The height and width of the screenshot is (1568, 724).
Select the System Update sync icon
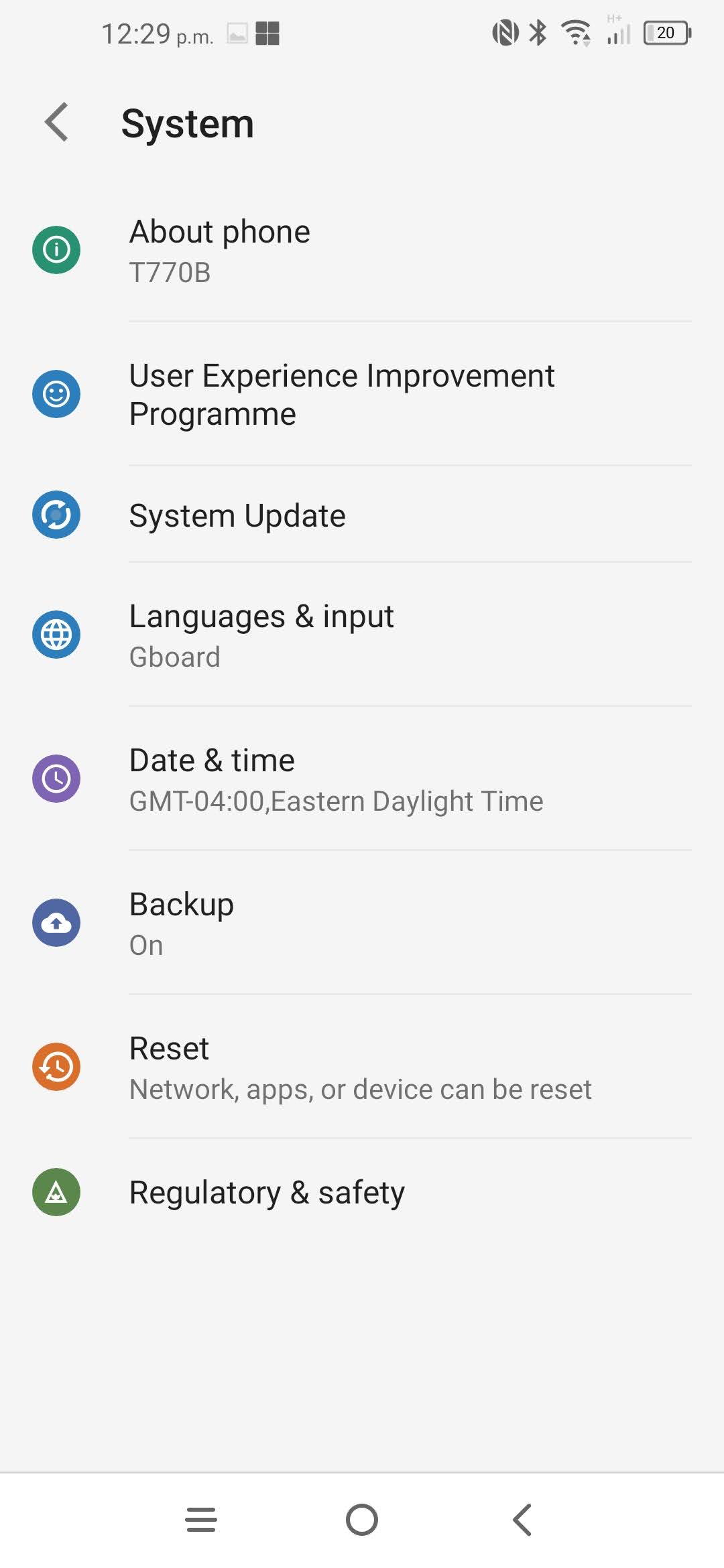56,515
